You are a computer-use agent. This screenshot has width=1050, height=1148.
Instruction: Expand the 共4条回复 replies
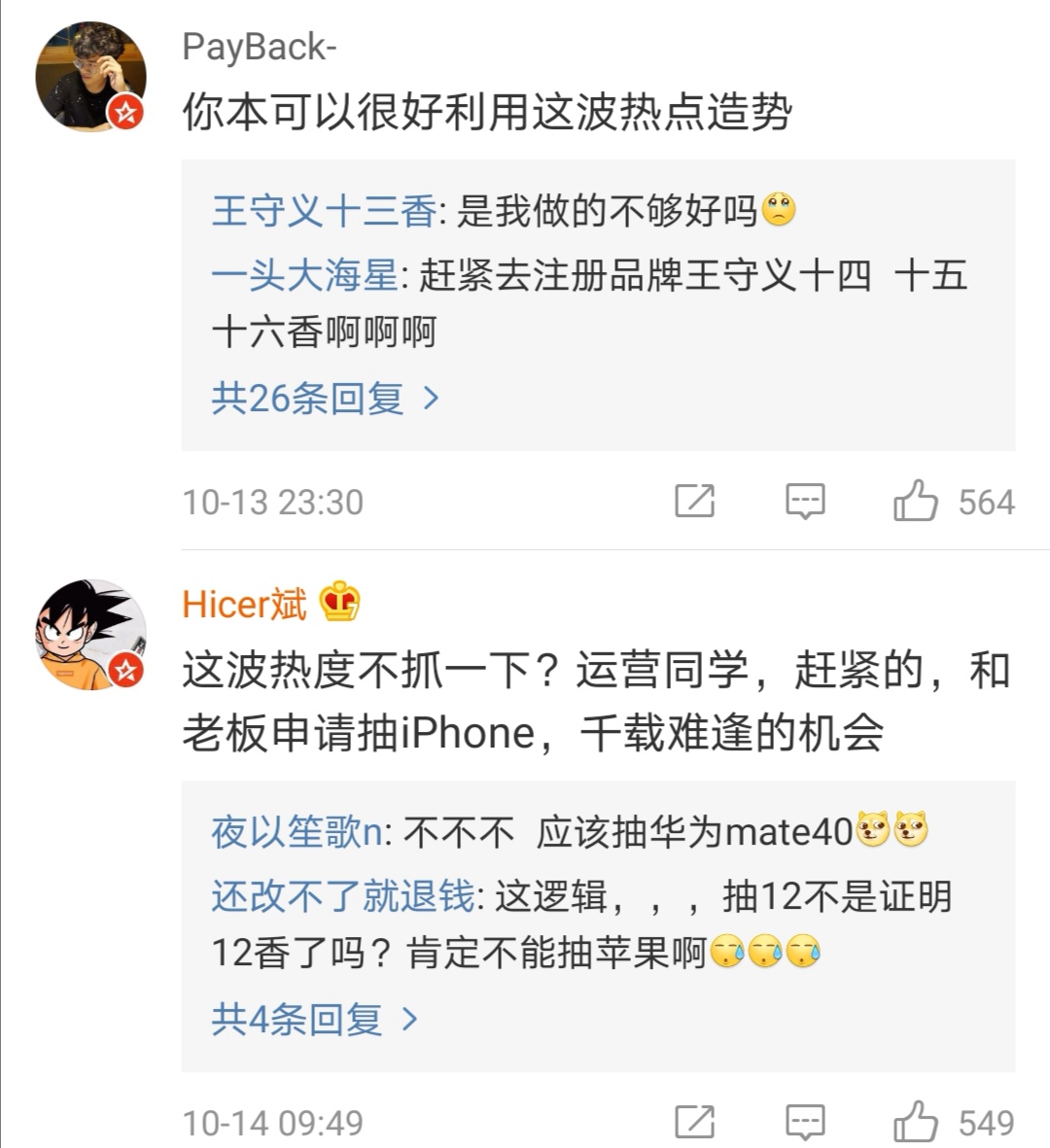tap(314, 1020)
